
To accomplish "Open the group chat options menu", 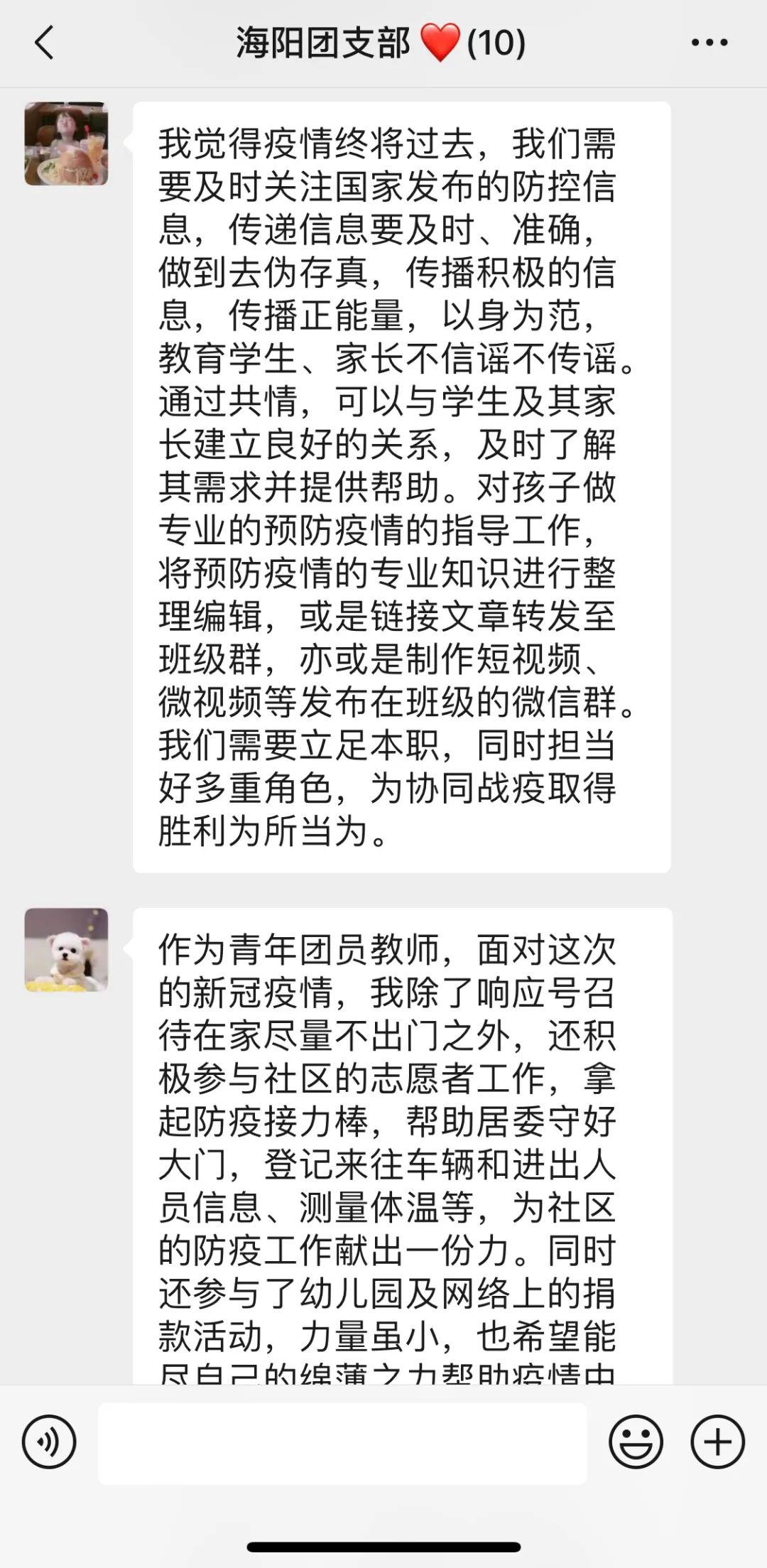I will (709, 43).
